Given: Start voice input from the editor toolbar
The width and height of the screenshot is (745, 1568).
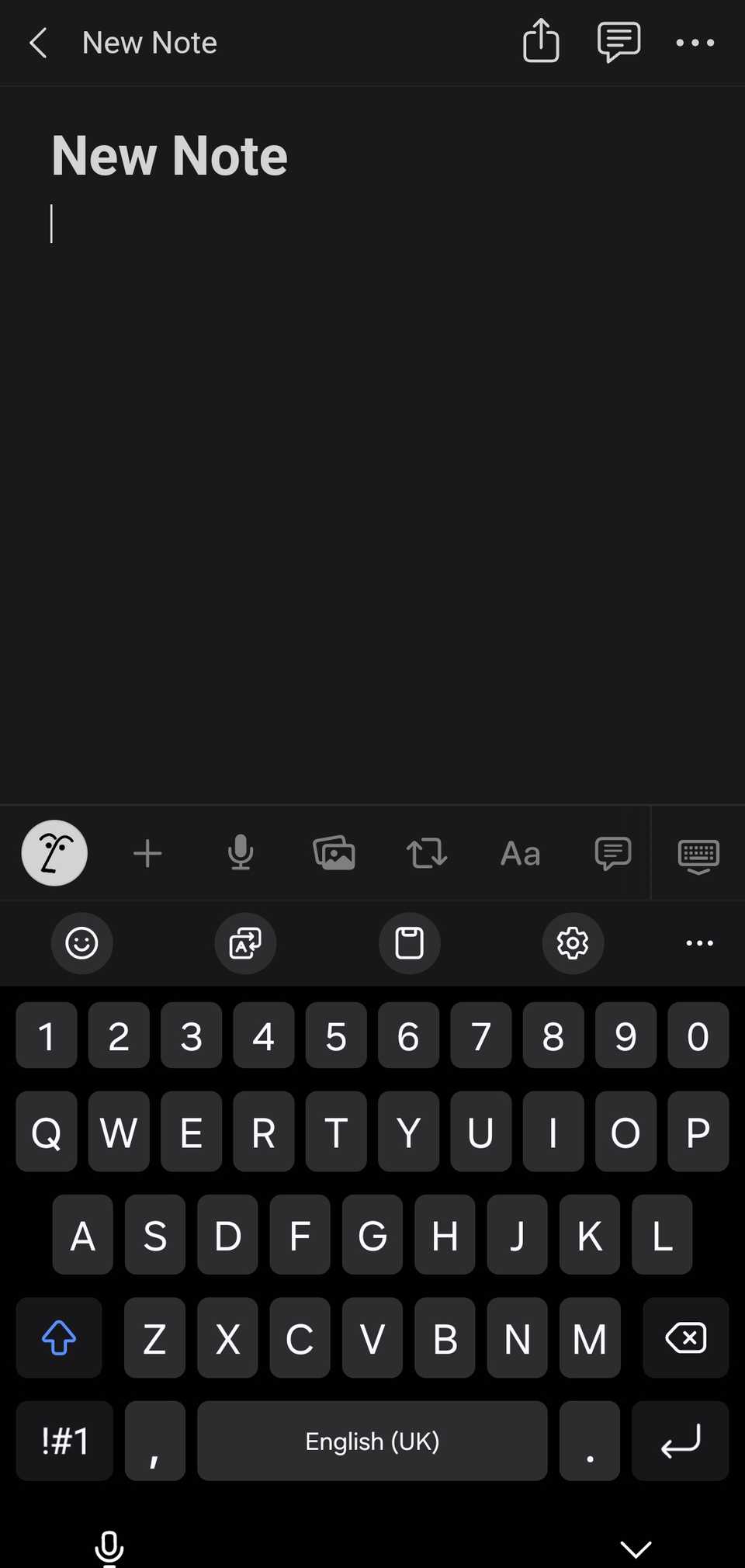Looking at the screenshot, I should coord(241,853).
